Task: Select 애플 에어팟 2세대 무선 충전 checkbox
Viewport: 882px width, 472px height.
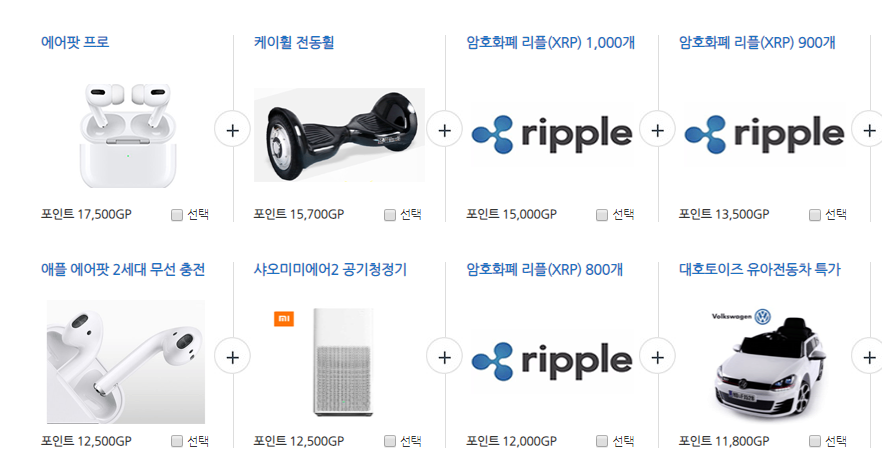Action: (177, 441)
